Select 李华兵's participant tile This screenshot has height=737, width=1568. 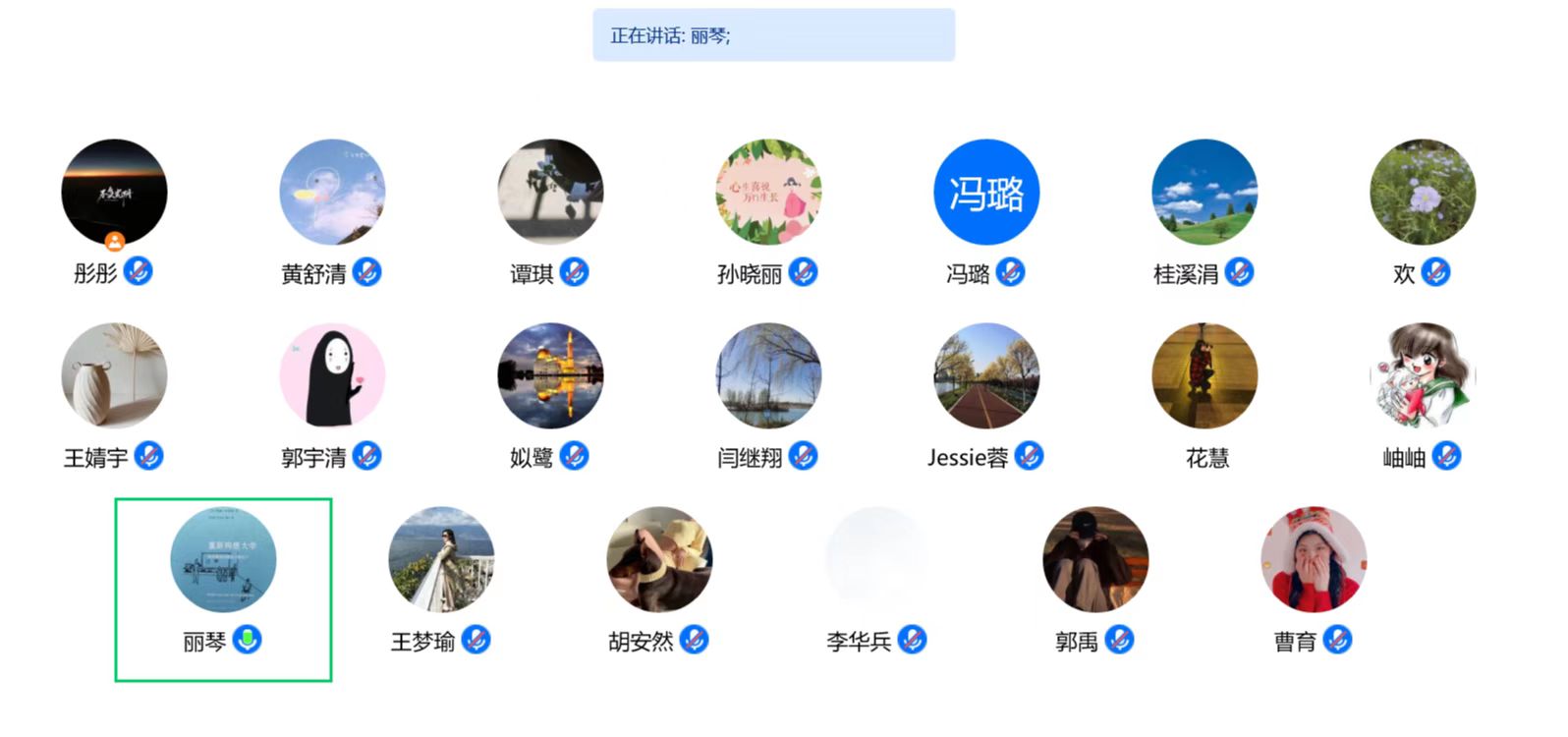877,560
